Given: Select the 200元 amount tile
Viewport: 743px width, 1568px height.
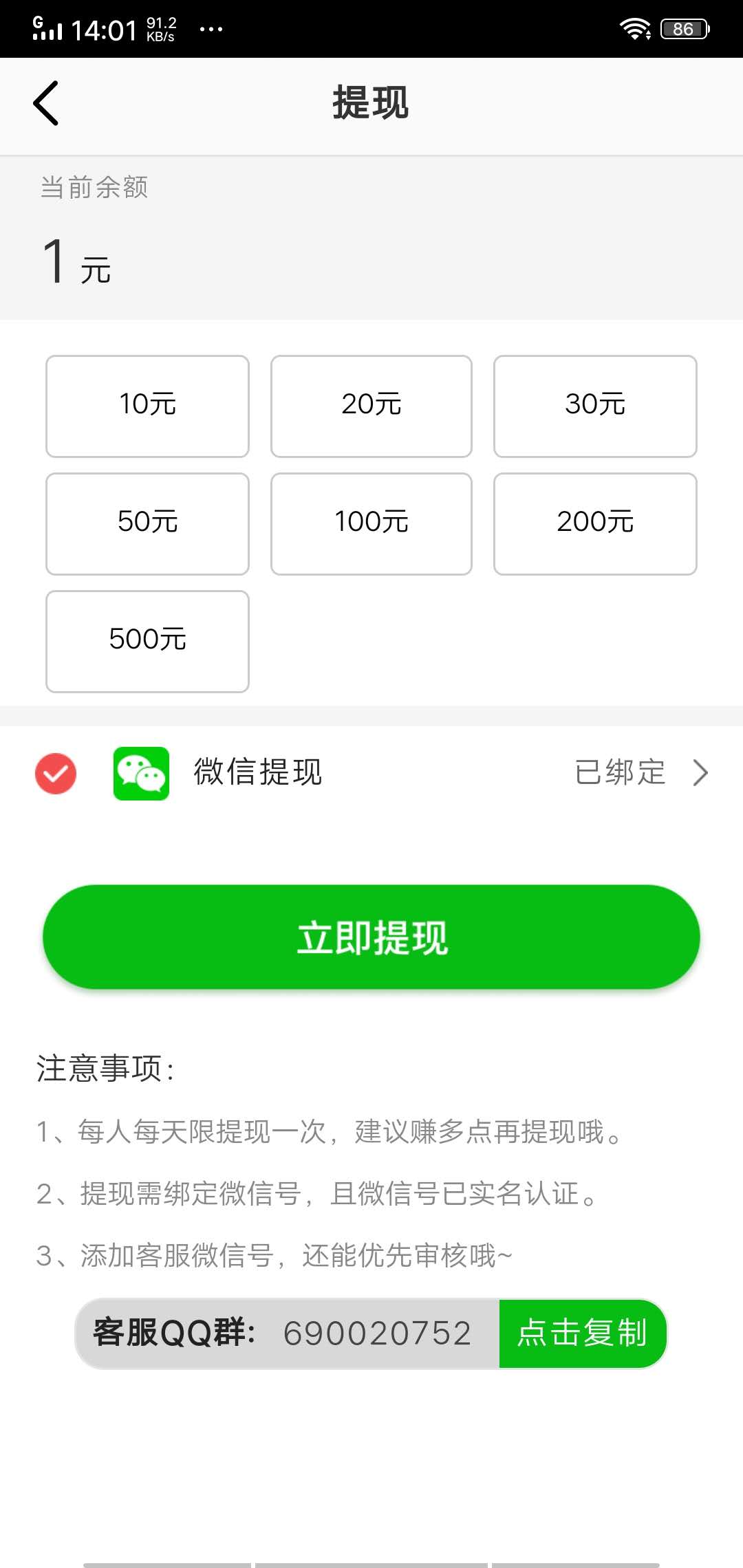Looking at the screenshot, I should tap(595, 523).
